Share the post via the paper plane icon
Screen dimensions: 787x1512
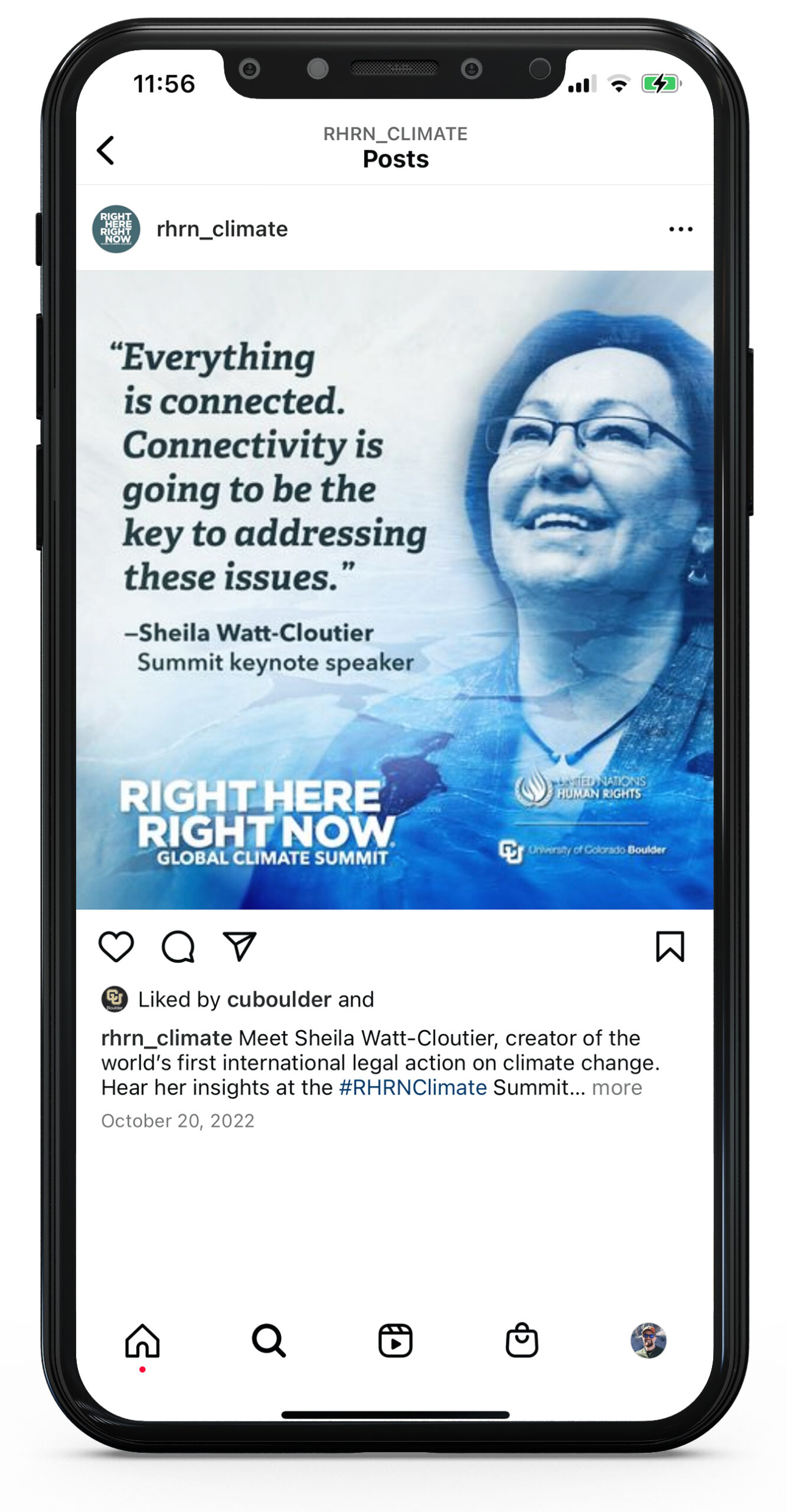239,946
